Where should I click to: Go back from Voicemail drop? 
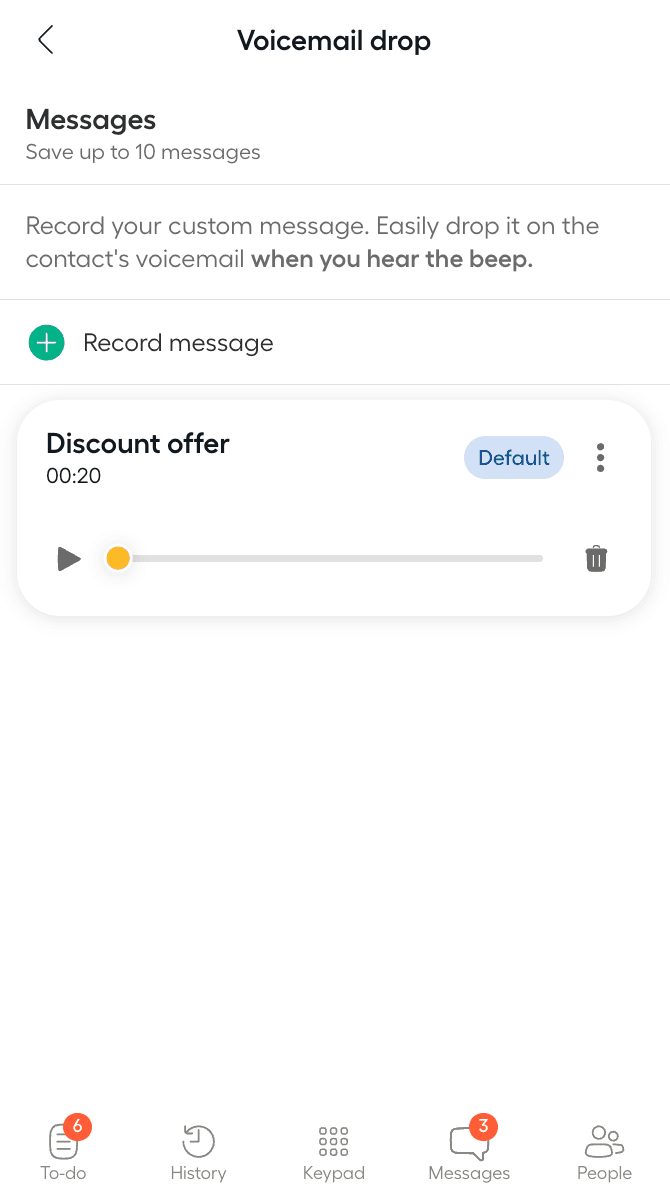coord(45,41)
